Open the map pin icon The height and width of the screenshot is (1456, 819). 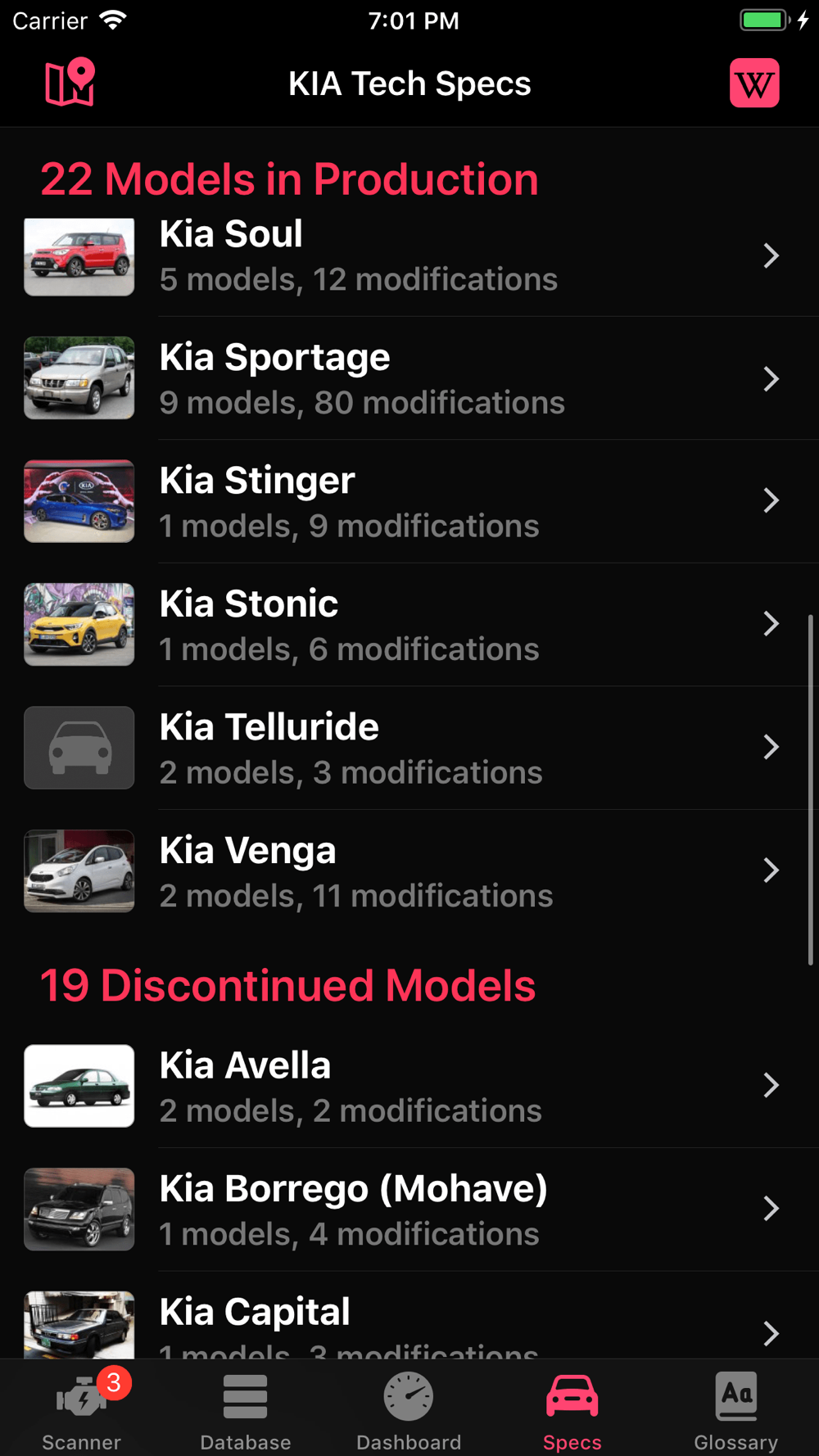(x=70, y=83)
